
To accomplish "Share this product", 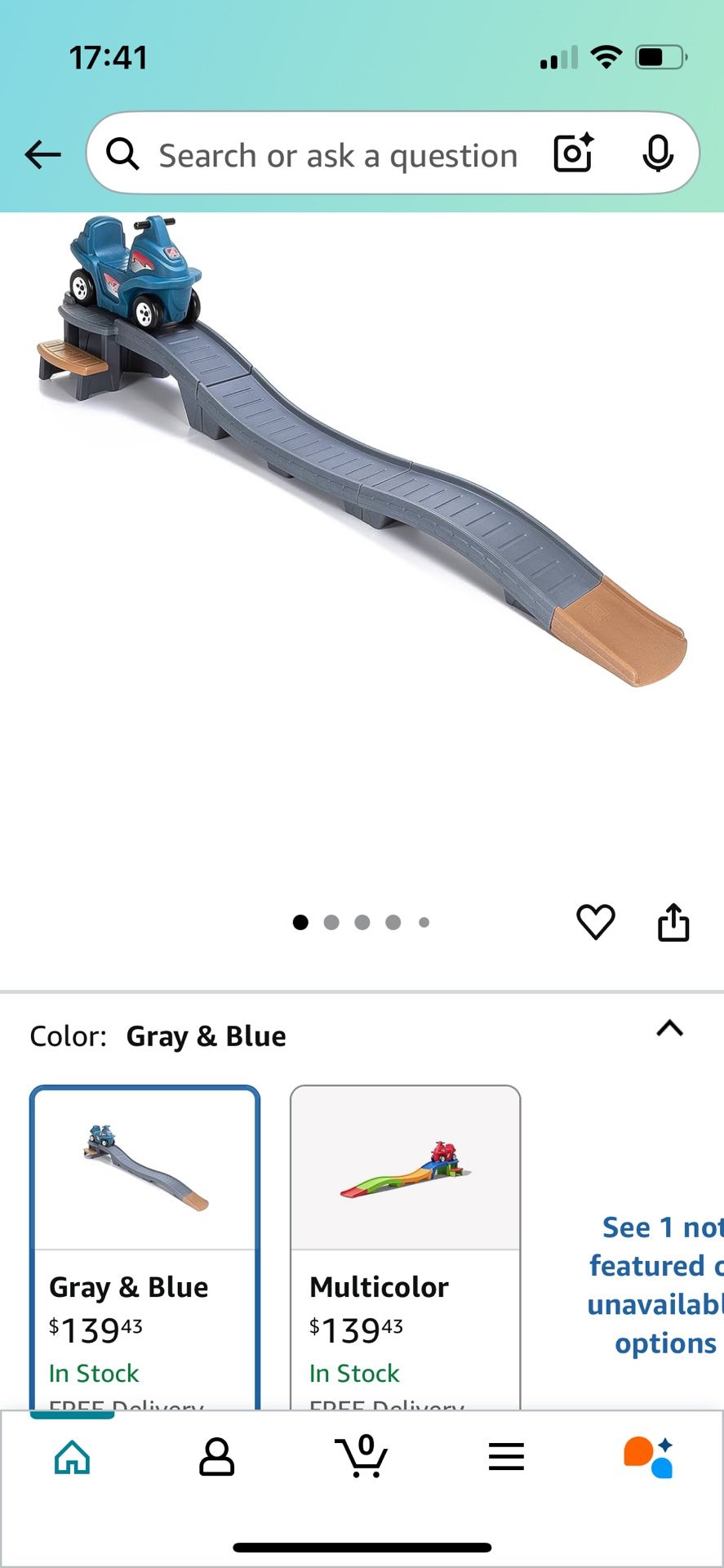I will pos(673,923).
